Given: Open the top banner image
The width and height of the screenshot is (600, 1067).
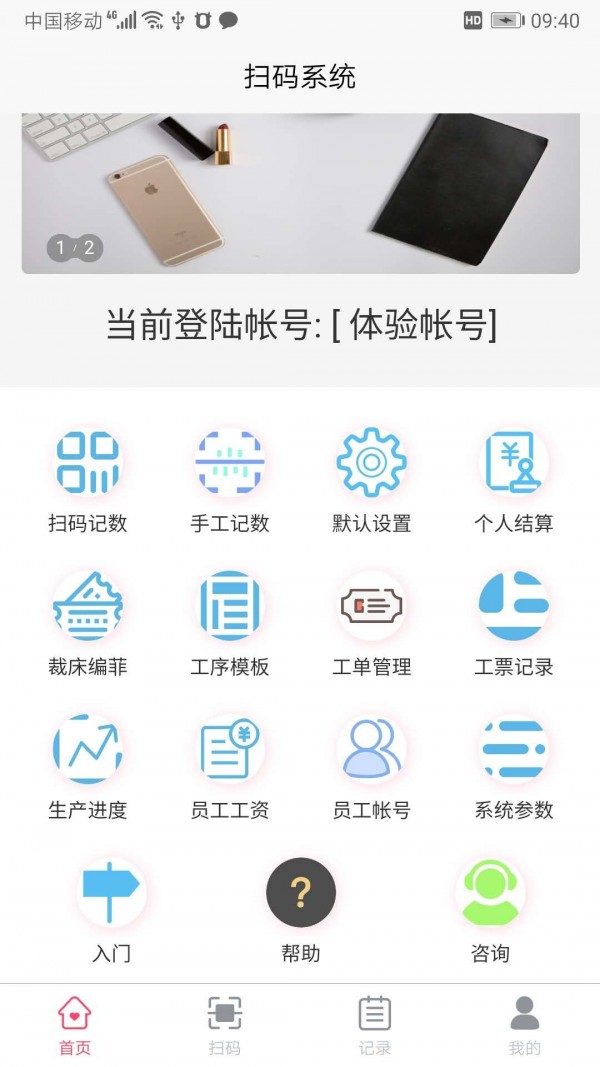Looking at the screenshot, I should pyautogui.click(x=300, y=193).
